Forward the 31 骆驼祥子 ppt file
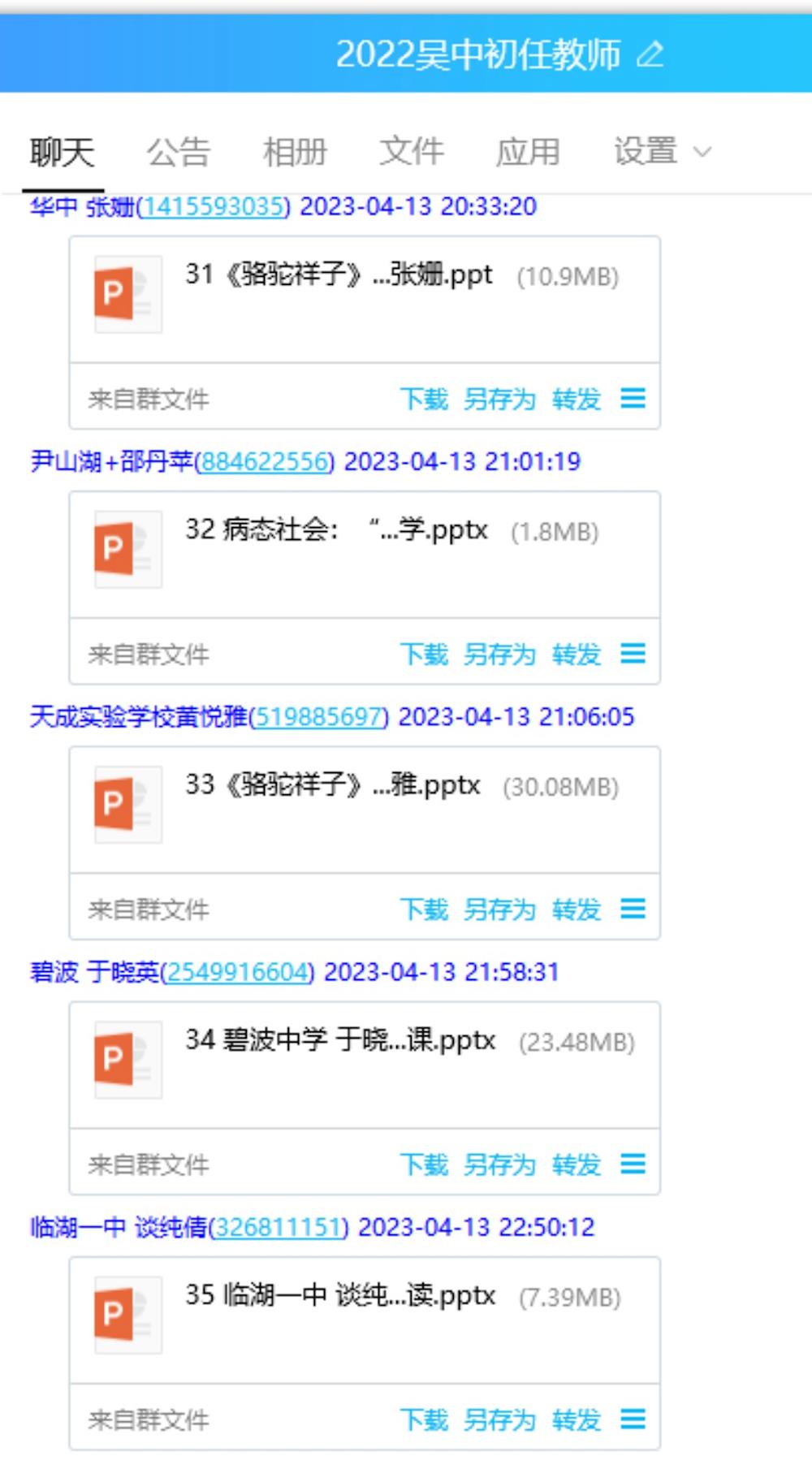This screenshot has width=812, height=1469. click(577, 399)
